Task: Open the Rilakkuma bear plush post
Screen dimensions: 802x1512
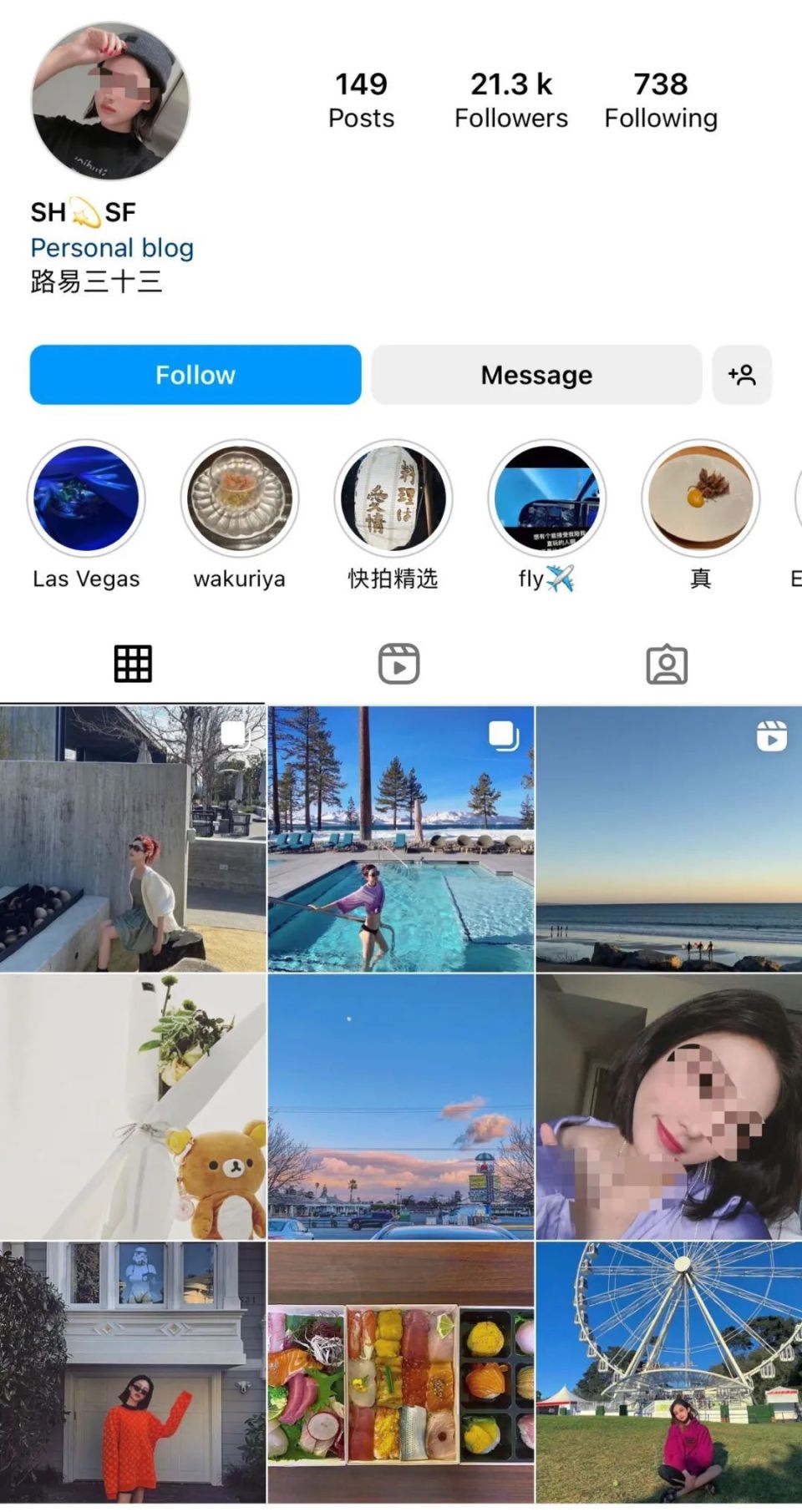Action: click(133, 1106)
